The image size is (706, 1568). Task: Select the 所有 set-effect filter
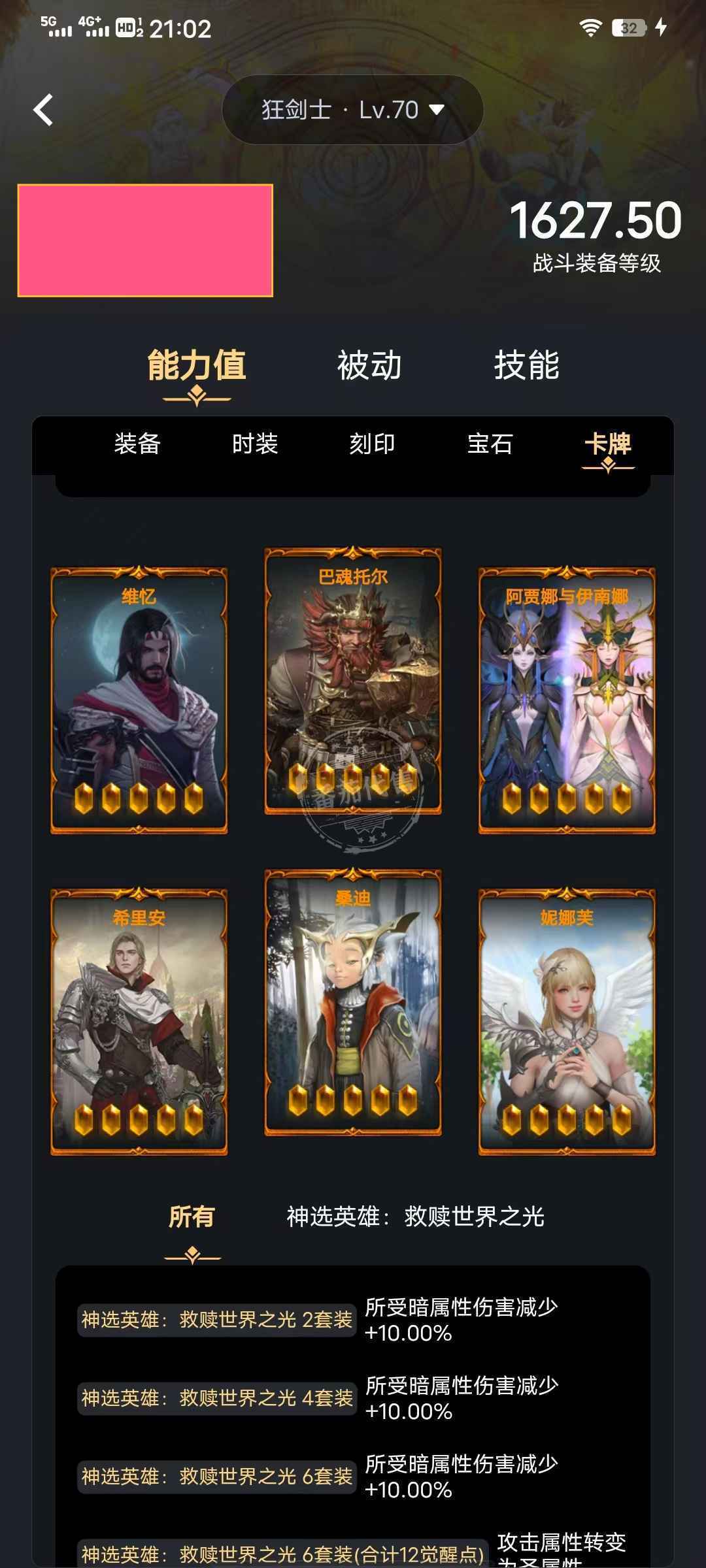coord(192,1217)
